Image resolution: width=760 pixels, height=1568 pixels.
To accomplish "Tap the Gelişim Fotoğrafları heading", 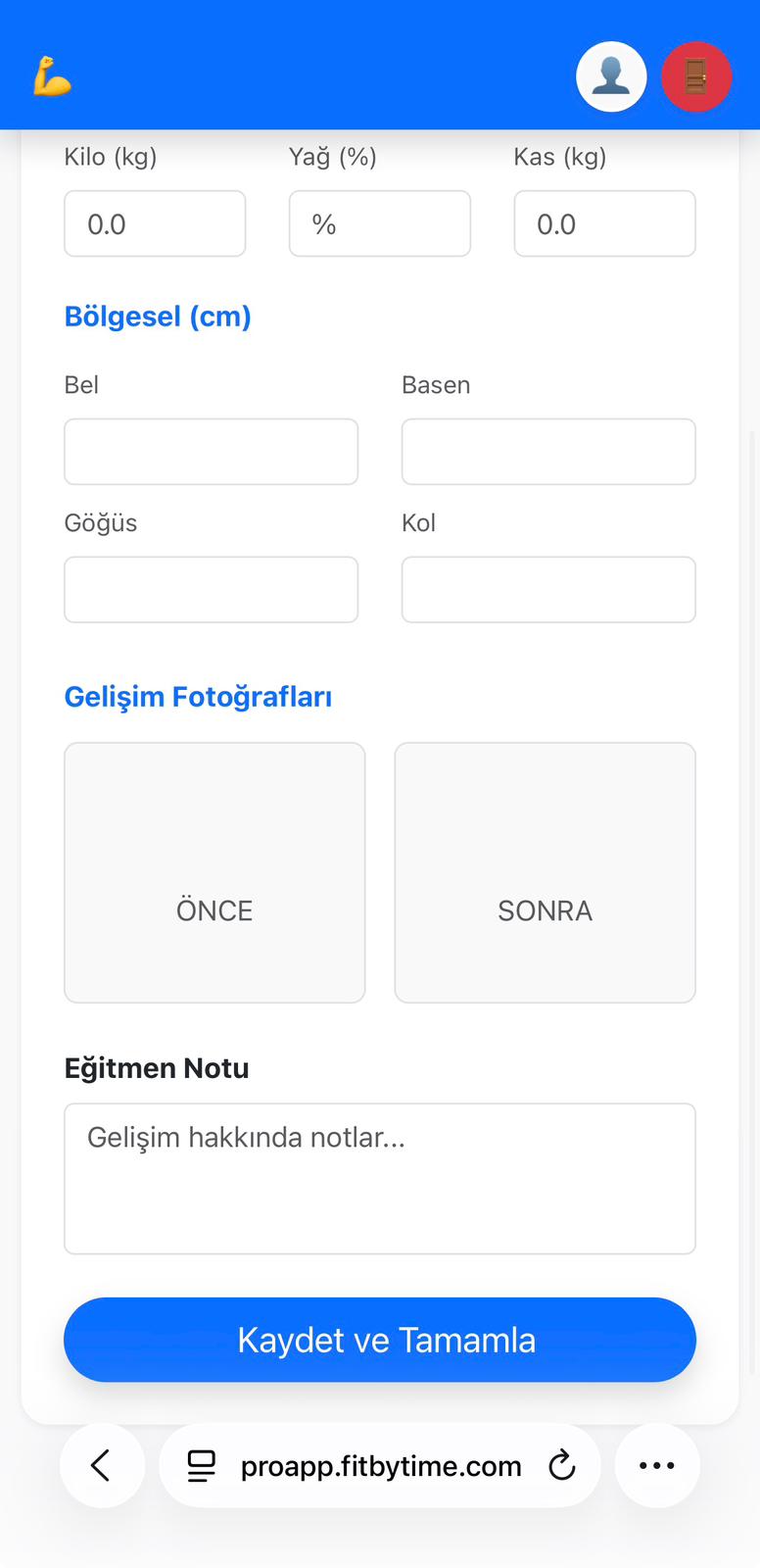I will [198, 697].
